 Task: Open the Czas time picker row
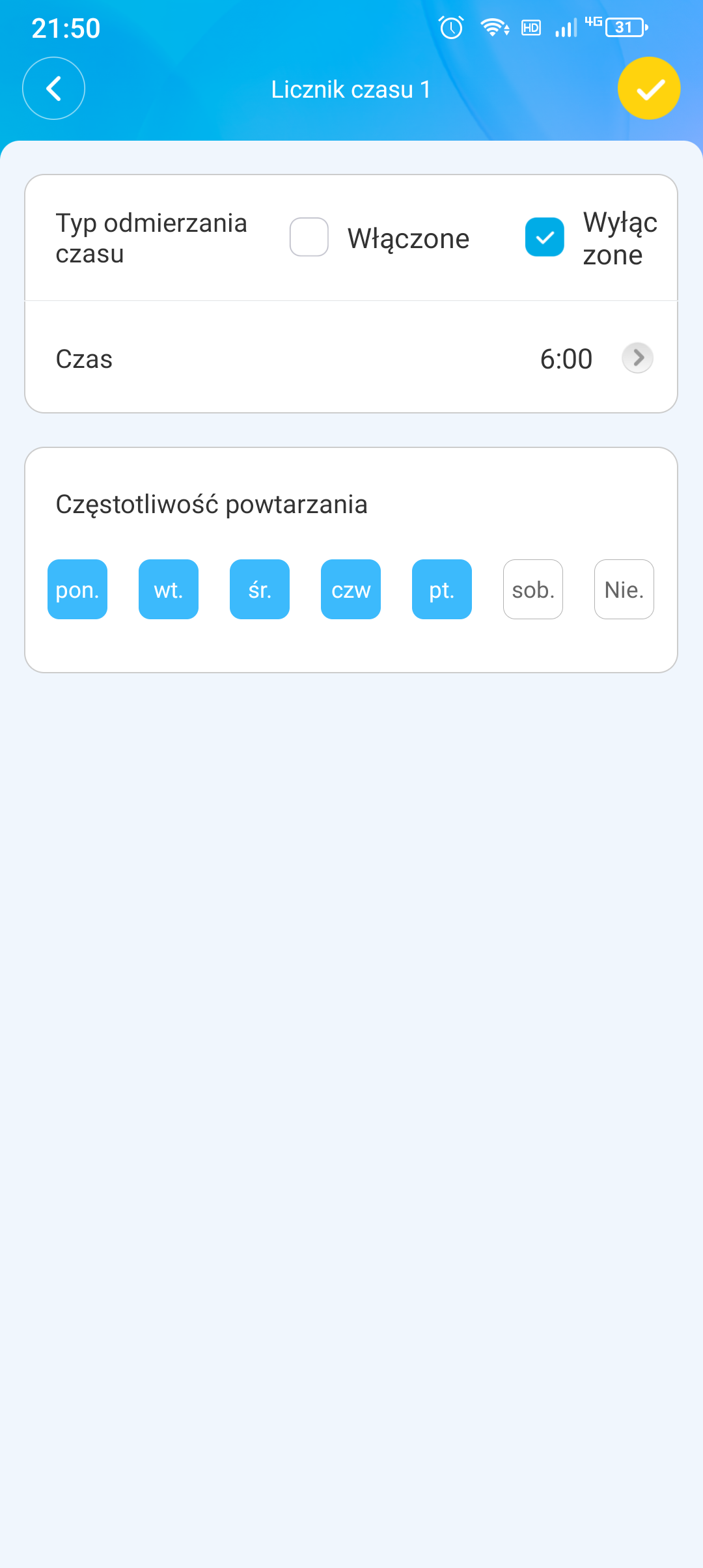351,358
